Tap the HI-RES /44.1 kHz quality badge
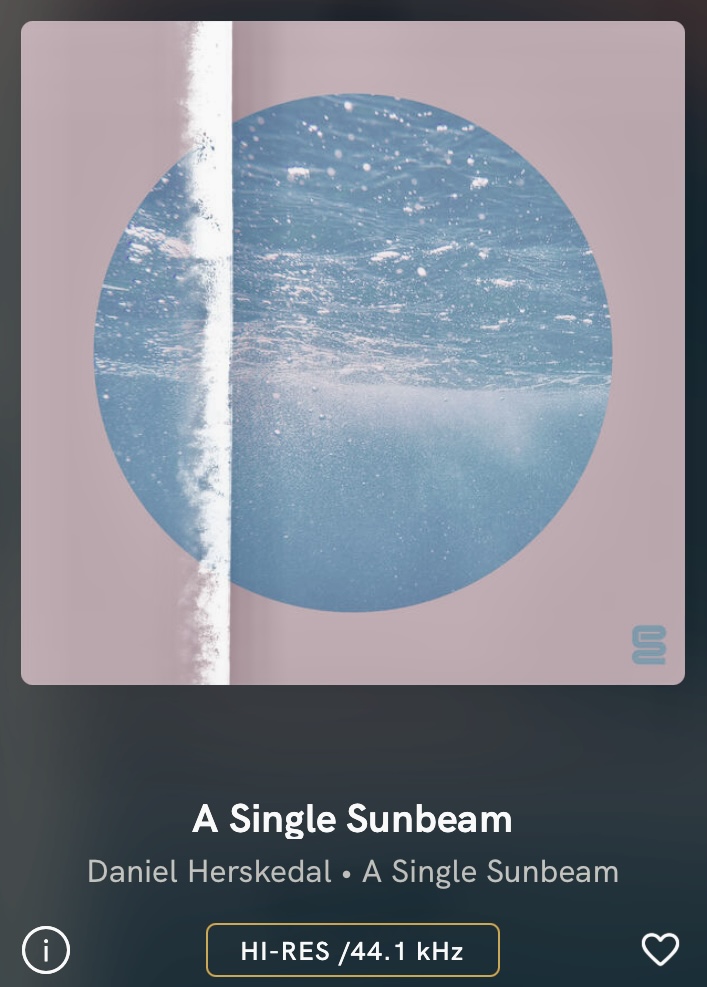Image resolution: width=707 pixels, height=987 pixels. 352,950
